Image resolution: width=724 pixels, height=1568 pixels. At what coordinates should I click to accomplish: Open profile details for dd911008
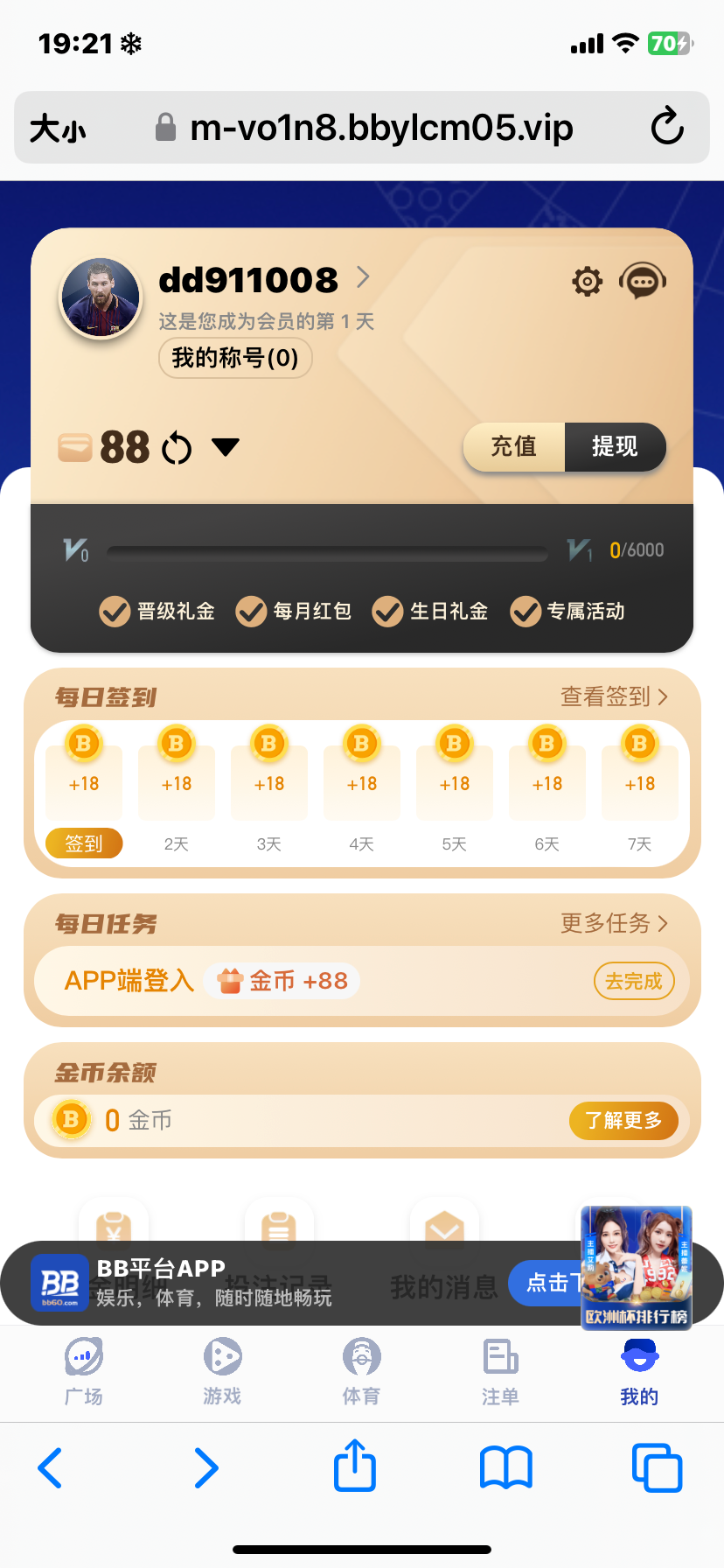(x=364, y=278)
